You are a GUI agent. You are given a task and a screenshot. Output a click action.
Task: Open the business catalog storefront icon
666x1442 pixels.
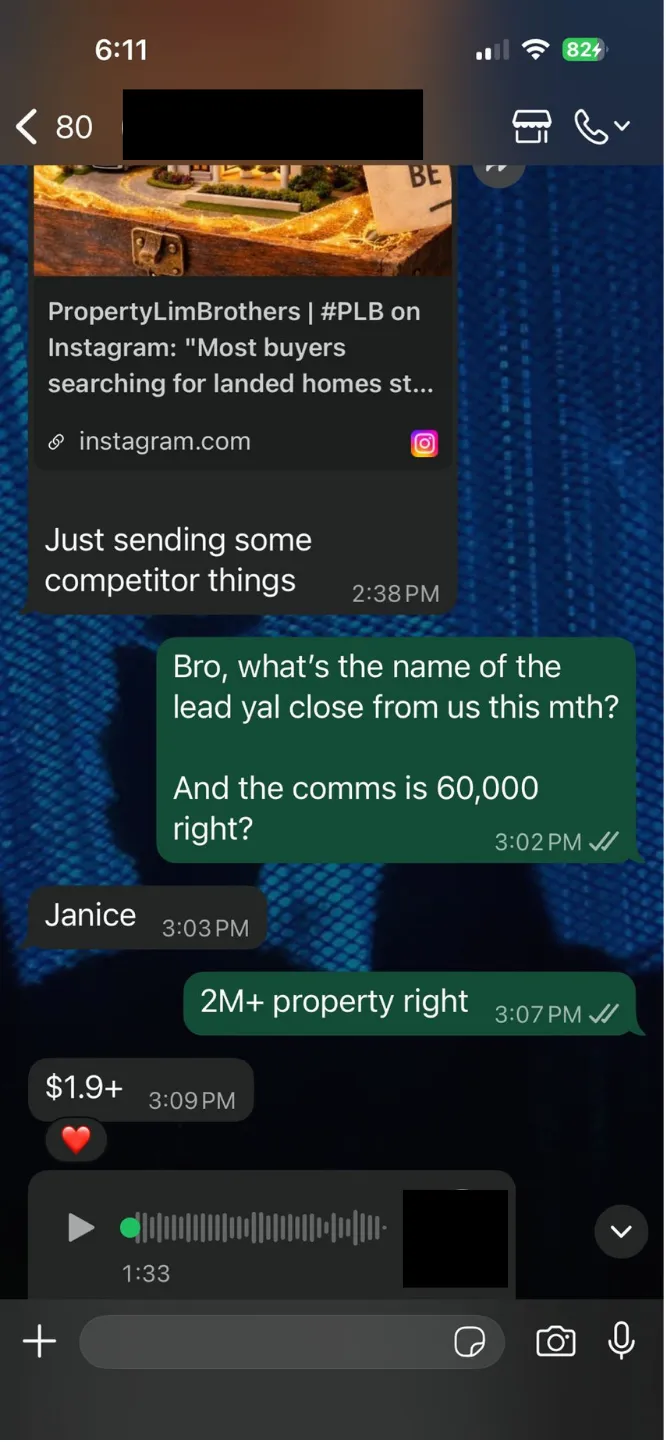point(531,127)
